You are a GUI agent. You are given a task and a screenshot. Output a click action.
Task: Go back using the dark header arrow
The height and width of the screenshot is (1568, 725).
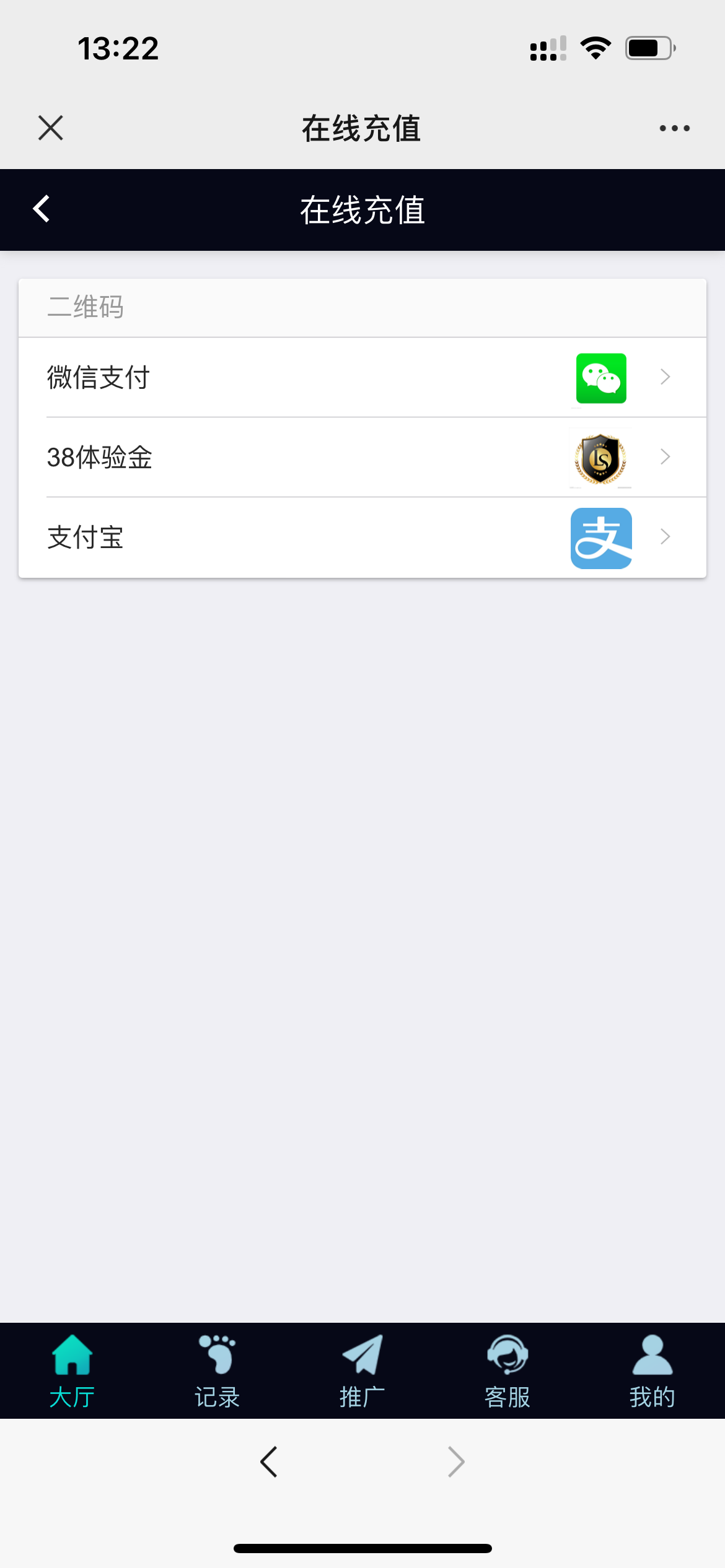pyautogui.click(x=42, y=209)
